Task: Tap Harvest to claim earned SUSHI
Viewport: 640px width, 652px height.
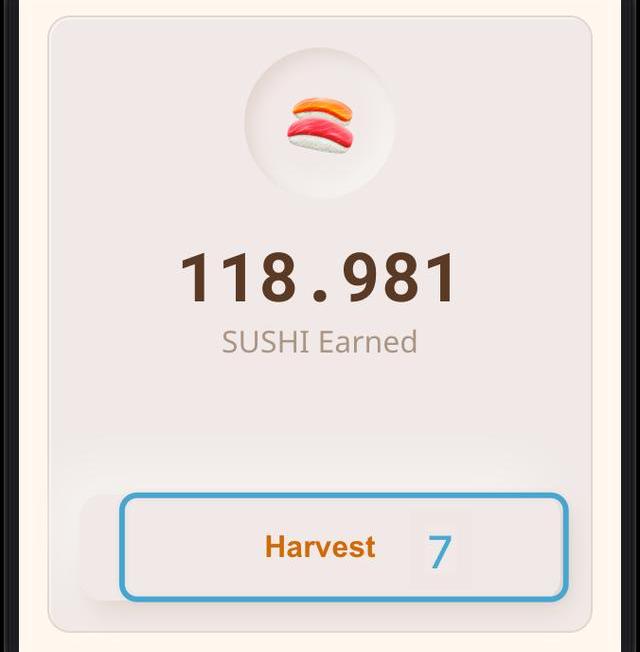Action: click(322, 547)
